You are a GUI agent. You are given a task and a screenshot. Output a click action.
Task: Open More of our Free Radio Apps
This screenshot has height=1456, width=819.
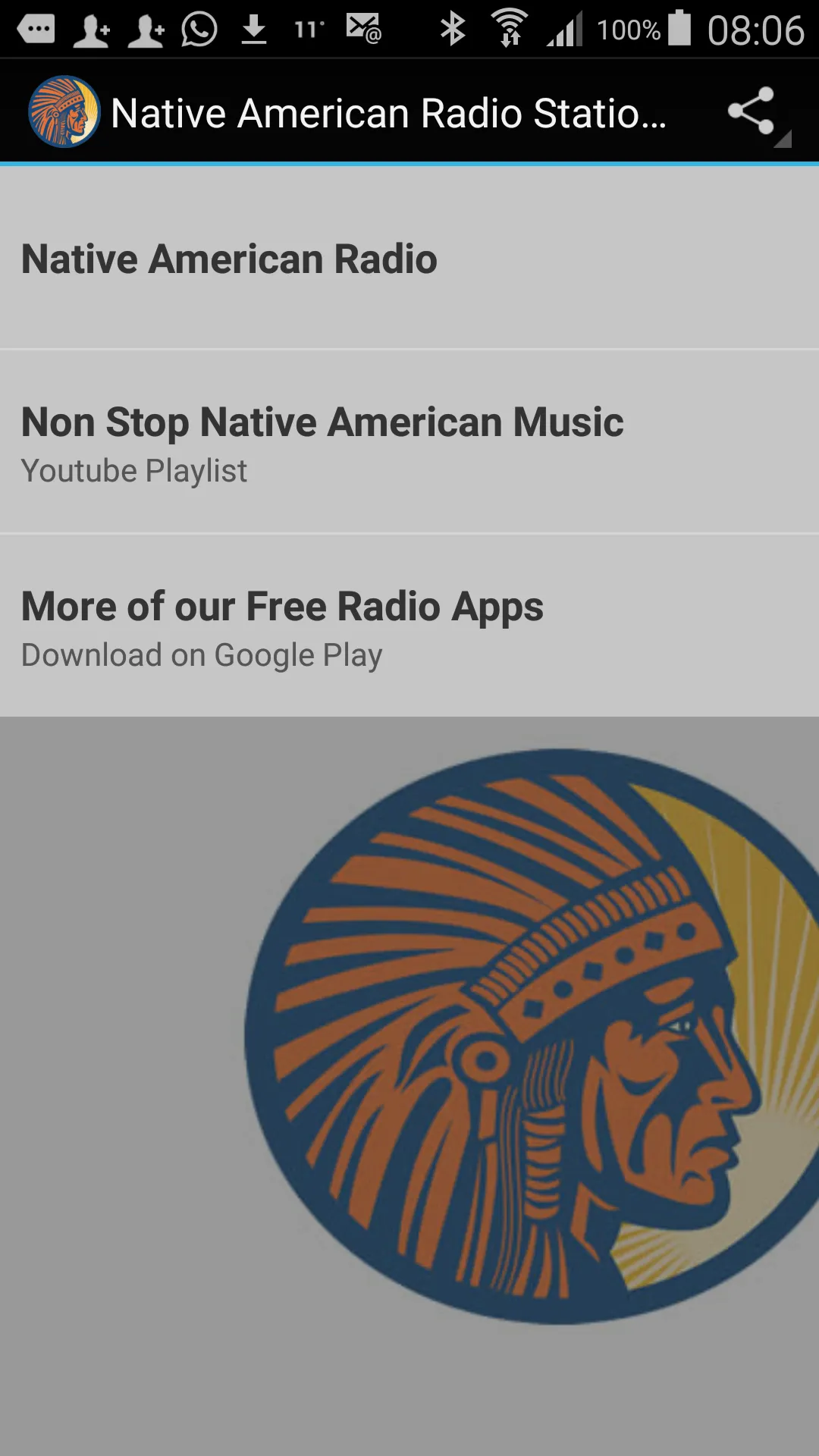409,626
